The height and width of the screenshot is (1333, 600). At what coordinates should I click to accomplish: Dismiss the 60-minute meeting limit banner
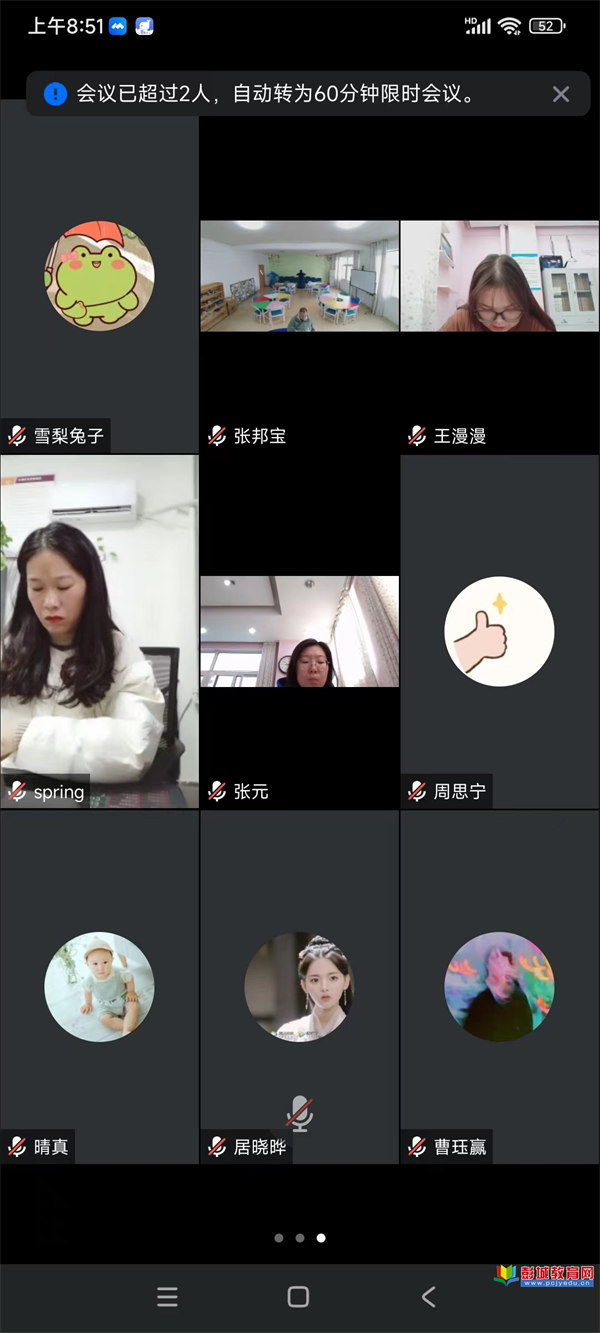click(x=561, y=94)
